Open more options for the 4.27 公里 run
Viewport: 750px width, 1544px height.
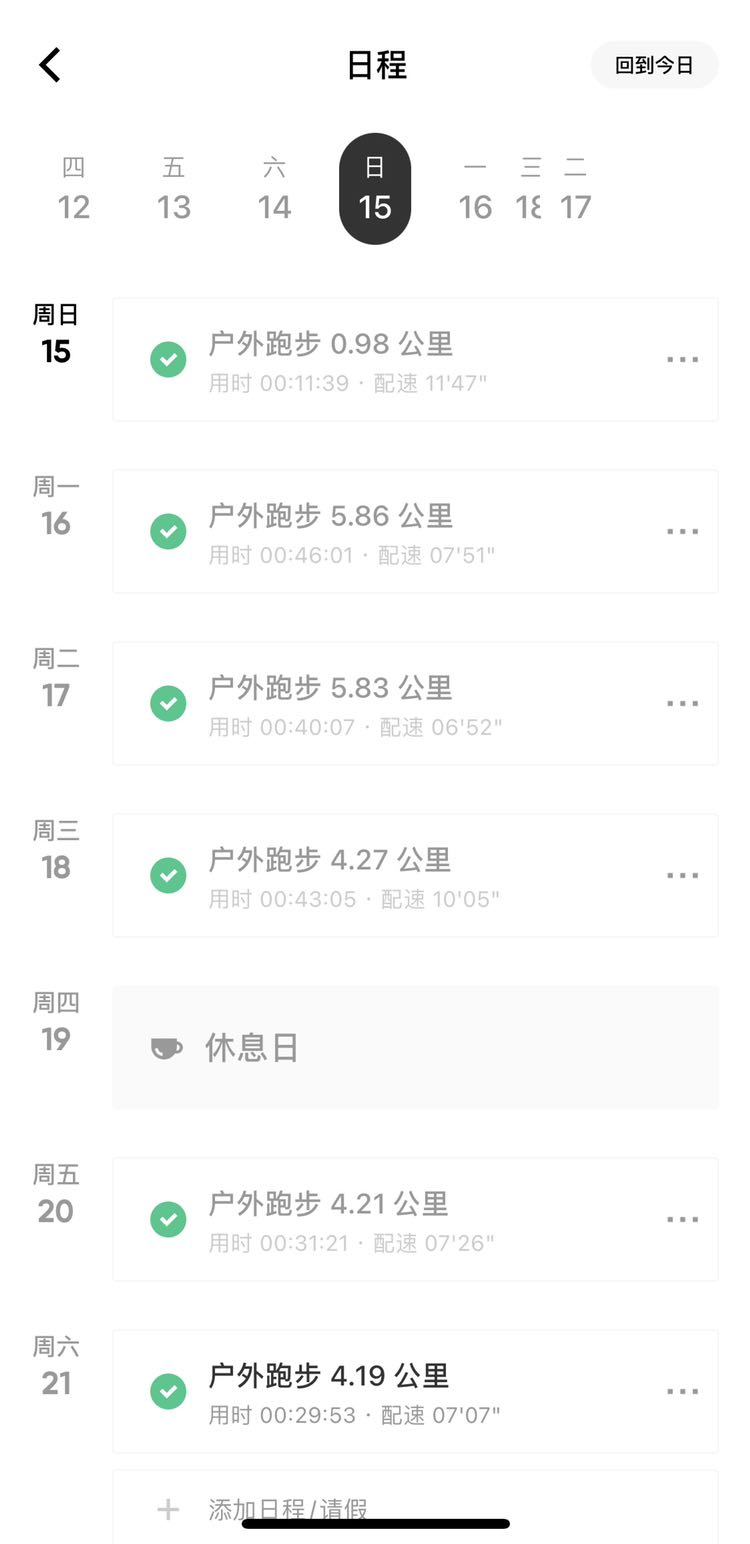click(683, 875)
